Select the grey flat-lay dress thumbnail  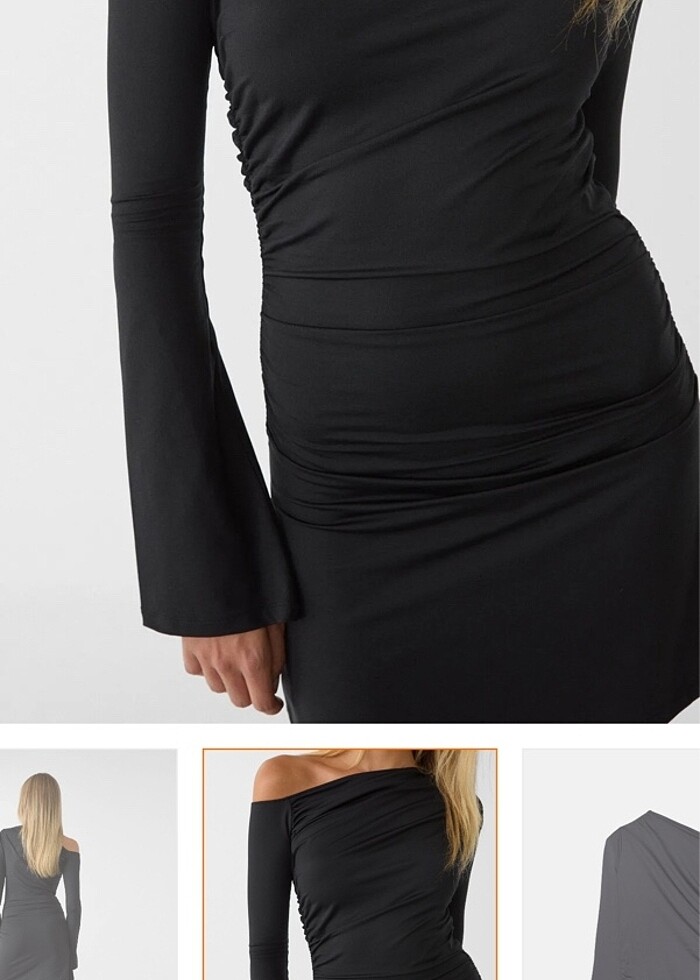pos(611,866)
